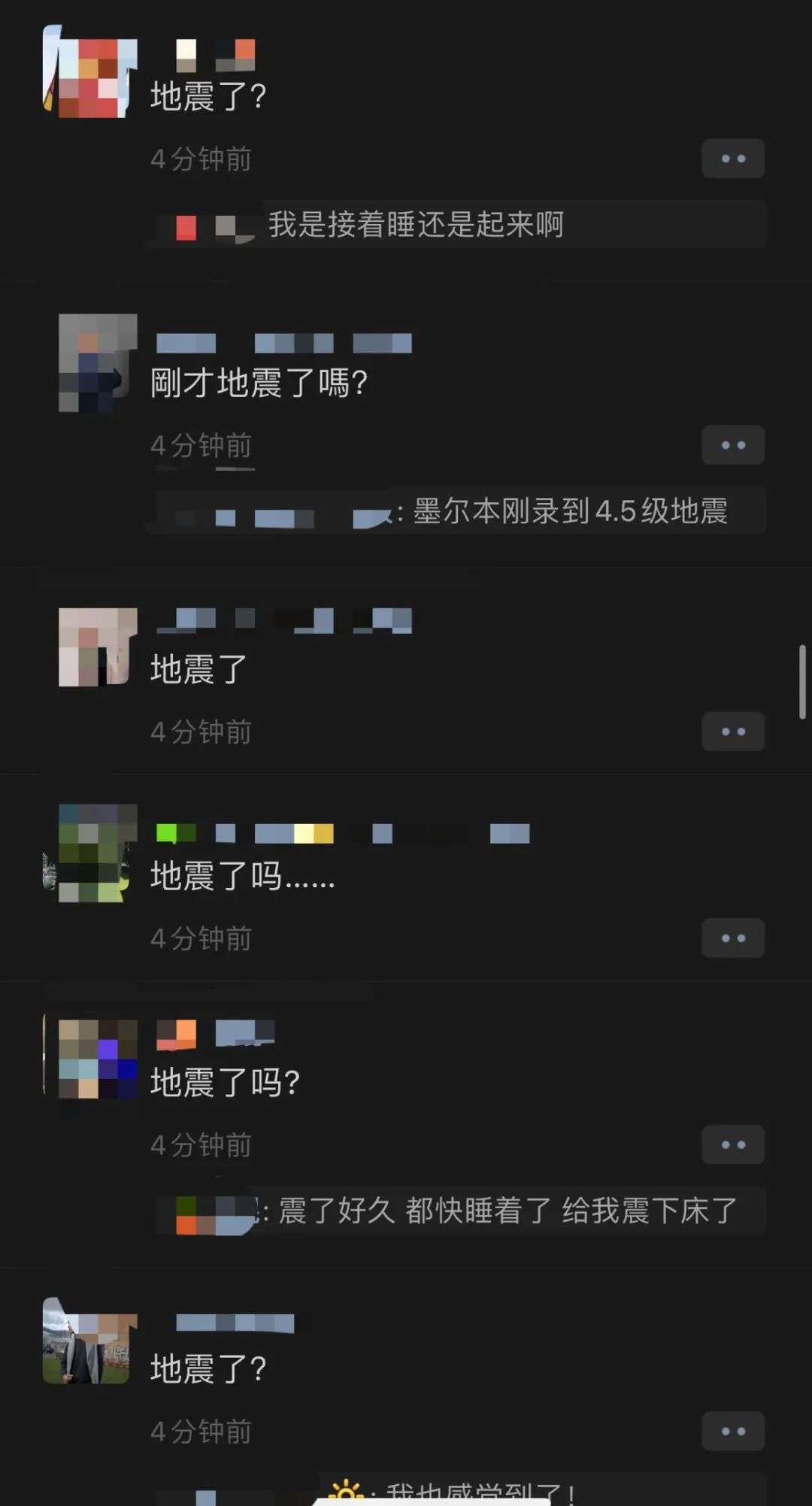Open the avatar of the 地震了吗...... poster
812x1506 pixels.
98,853
